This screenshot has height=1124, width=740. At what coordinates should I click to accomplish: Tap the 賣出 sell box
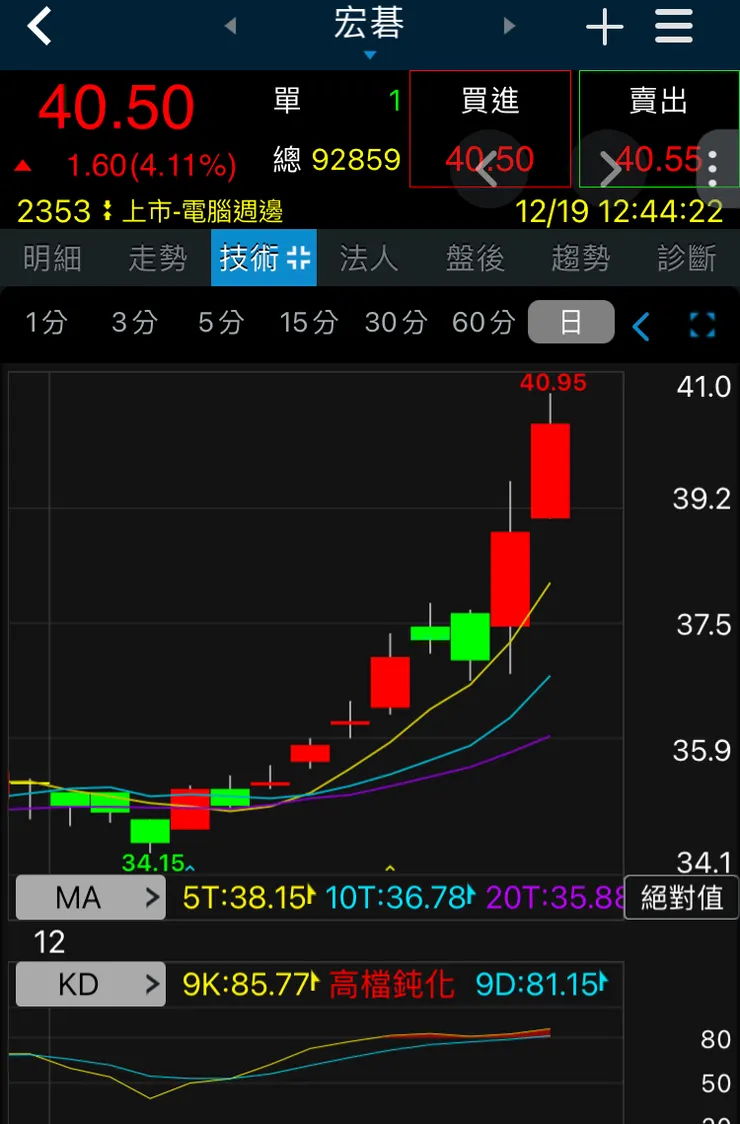658,129
